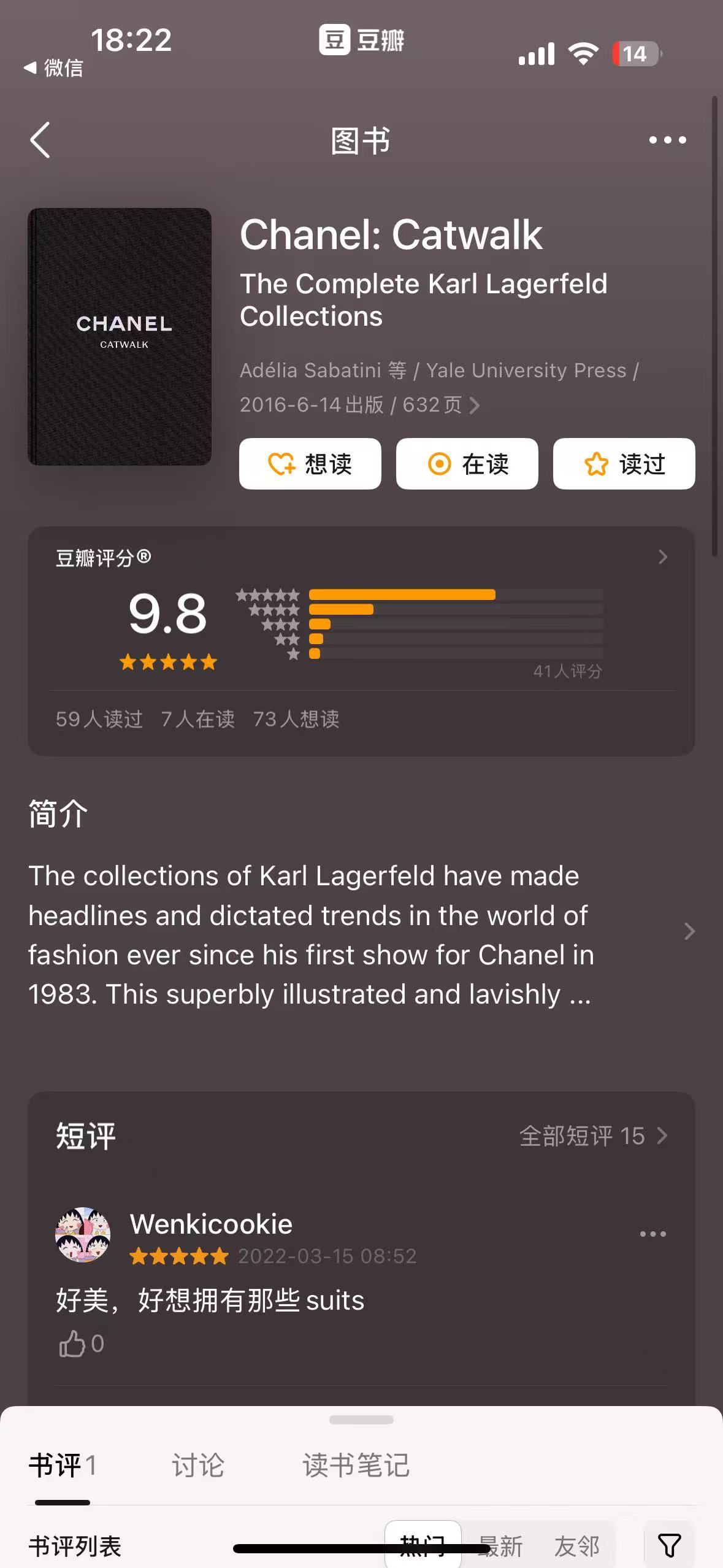Return to 微信 from the status bar
The image size is (723, 1568).
click(54, 67)
